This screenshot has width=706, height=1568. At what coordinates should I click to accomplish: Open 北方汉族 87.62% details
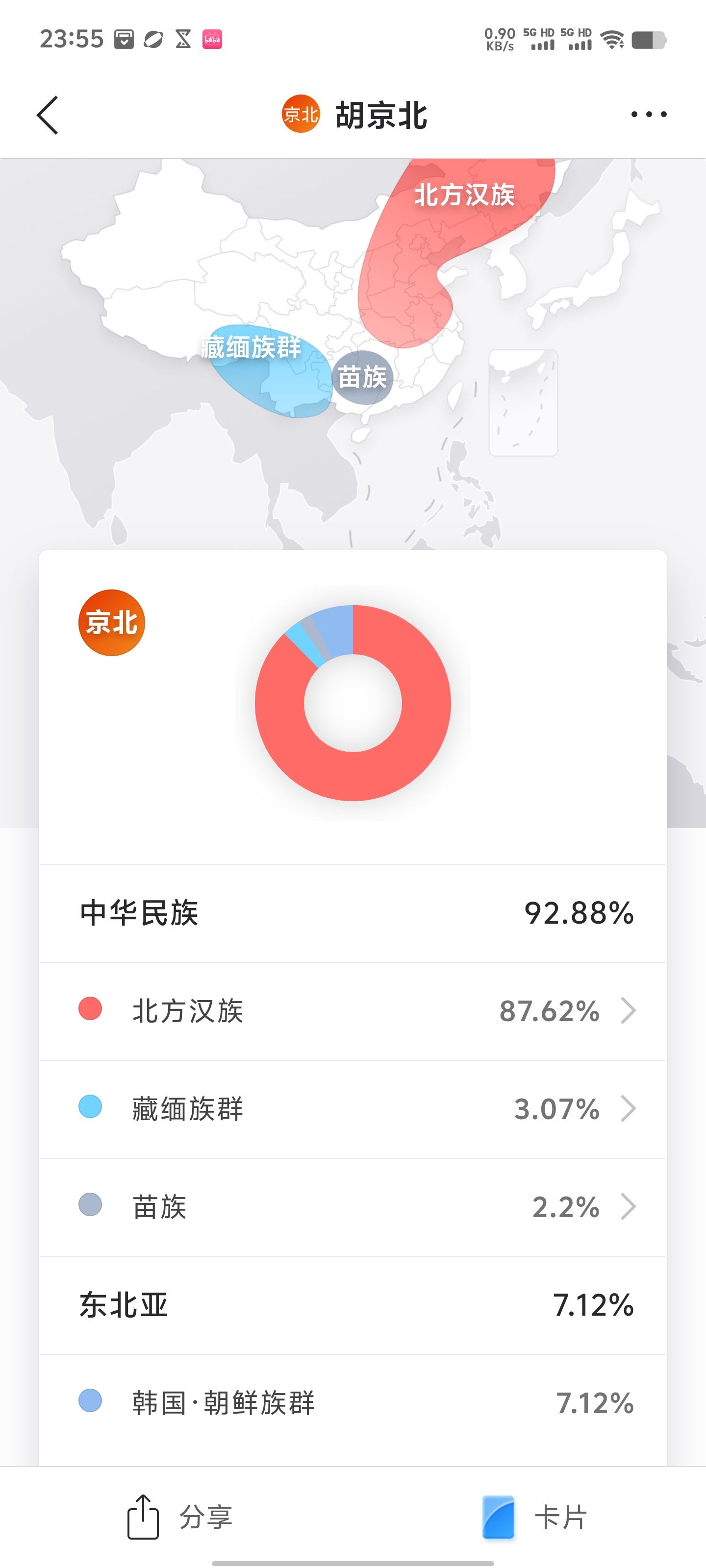point(353,1011)
